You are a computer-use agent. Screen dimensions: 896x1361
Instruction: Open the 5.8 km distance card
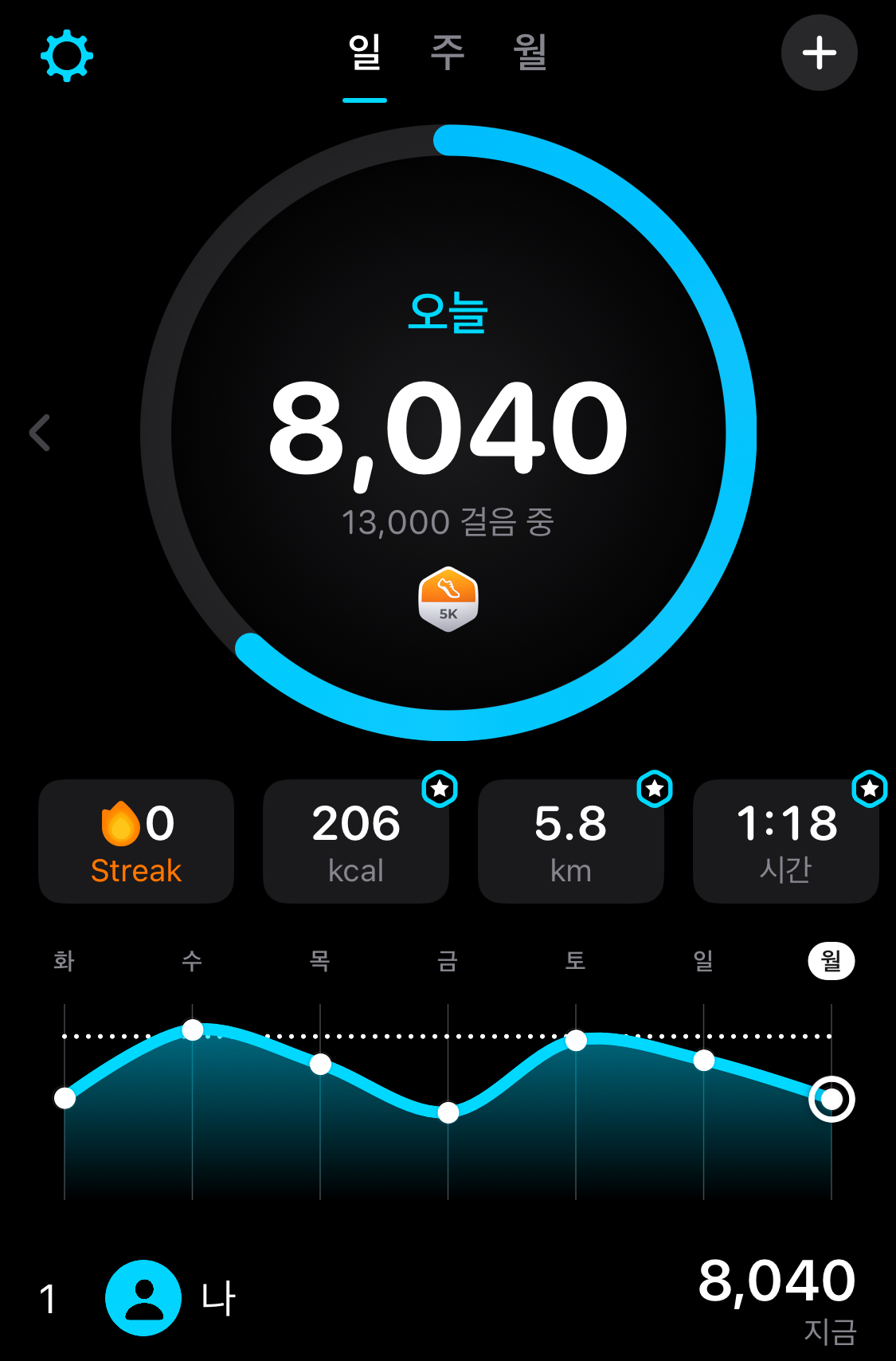coord(571,841)
